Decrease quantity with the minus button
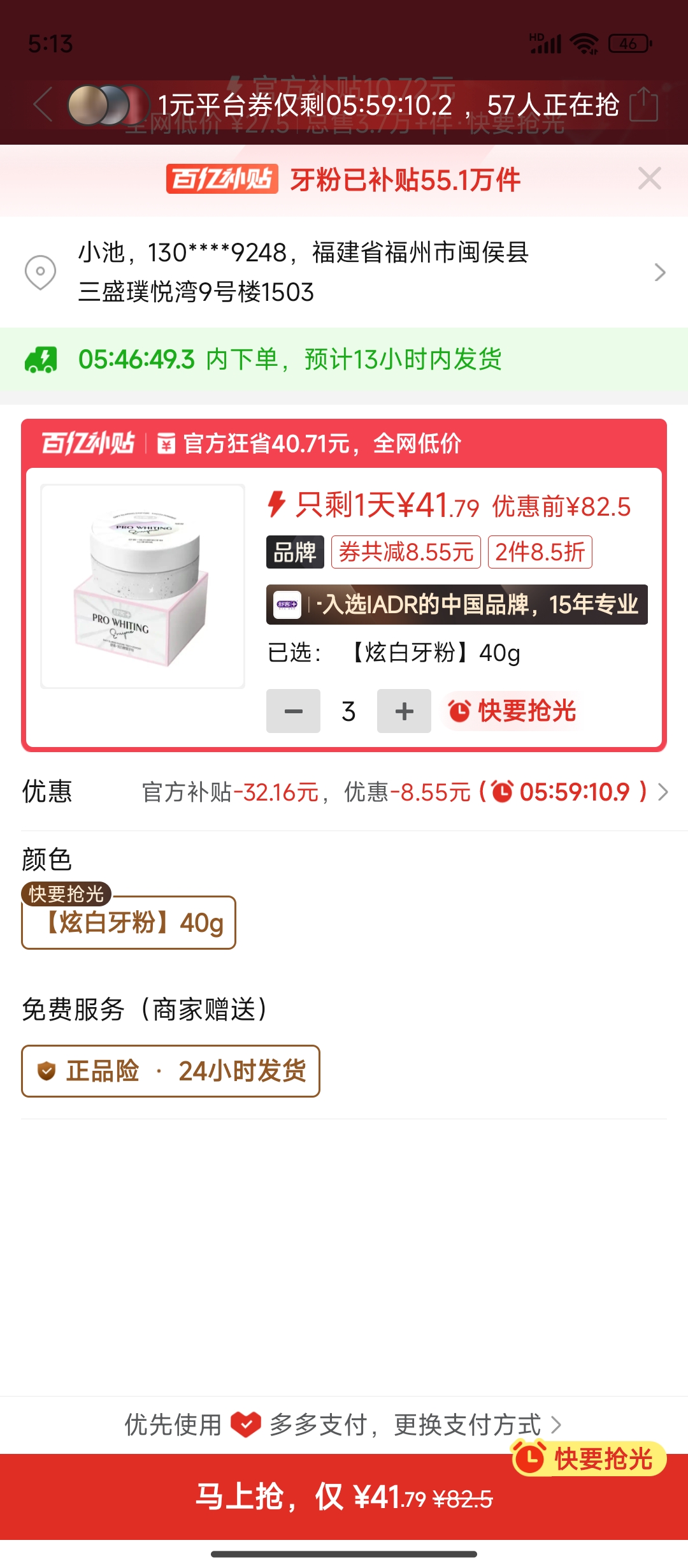The height and width of the screenshot is (1568, 688). [x=293, y=711]
